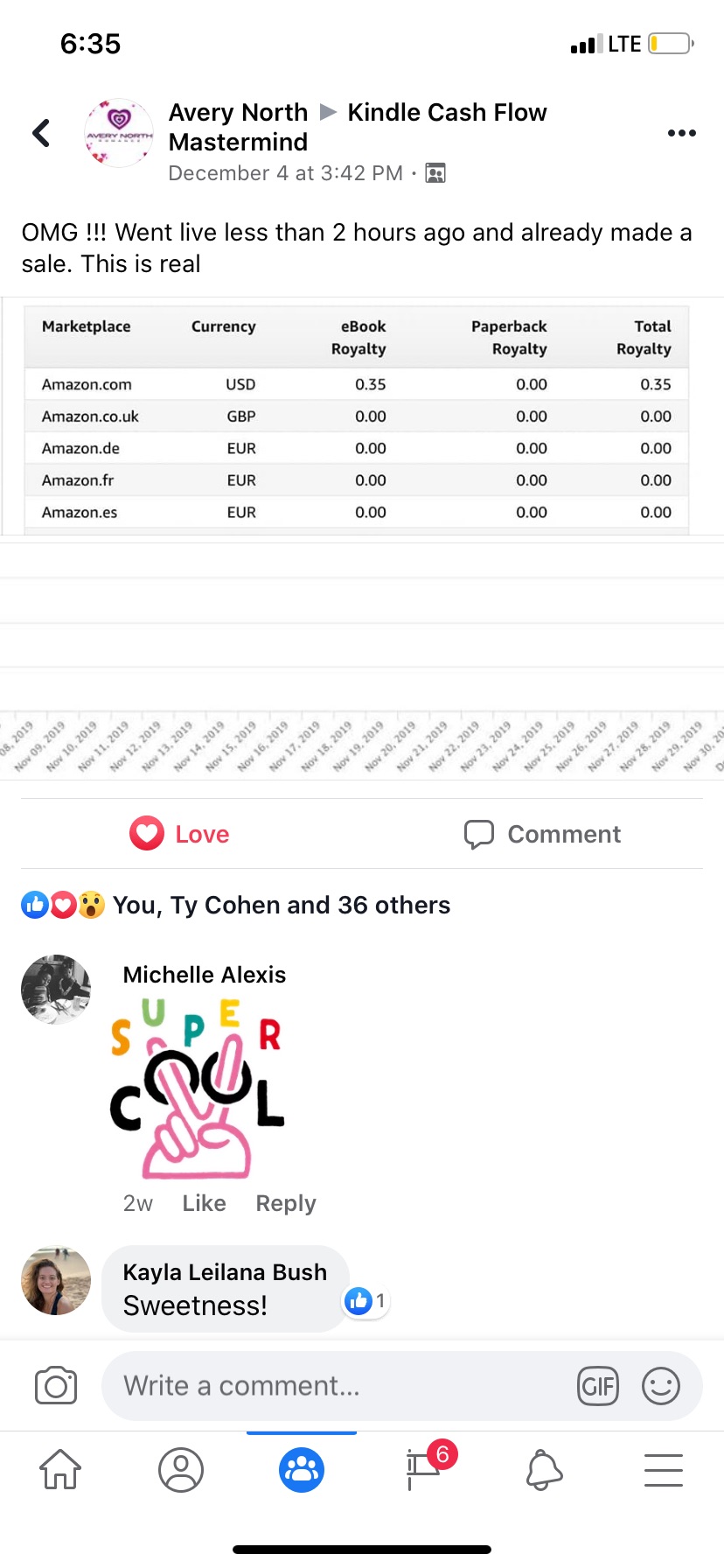Image resolution: width=724 pixels, height=1568 pixels.
Task: Switch to the Home feed tab
Action: (x=60, y=1469)
